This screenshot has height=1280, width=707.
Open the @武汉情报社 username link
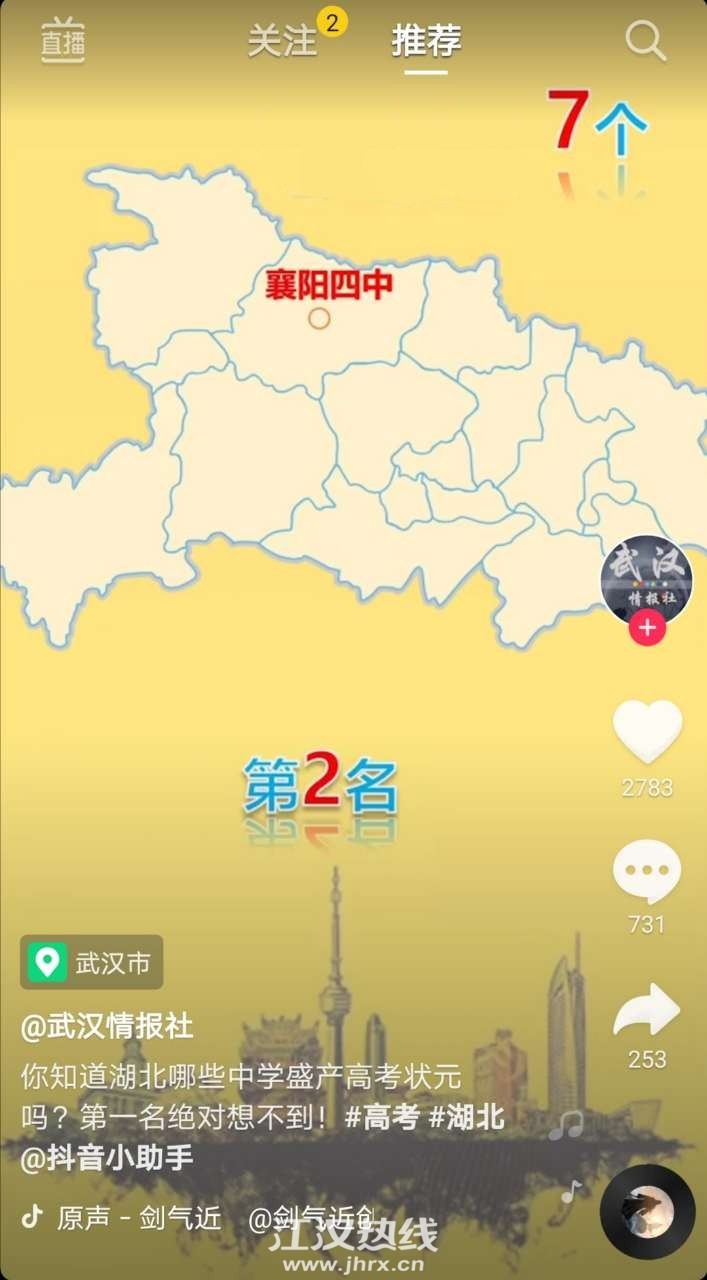click(x=107, y=1026)
